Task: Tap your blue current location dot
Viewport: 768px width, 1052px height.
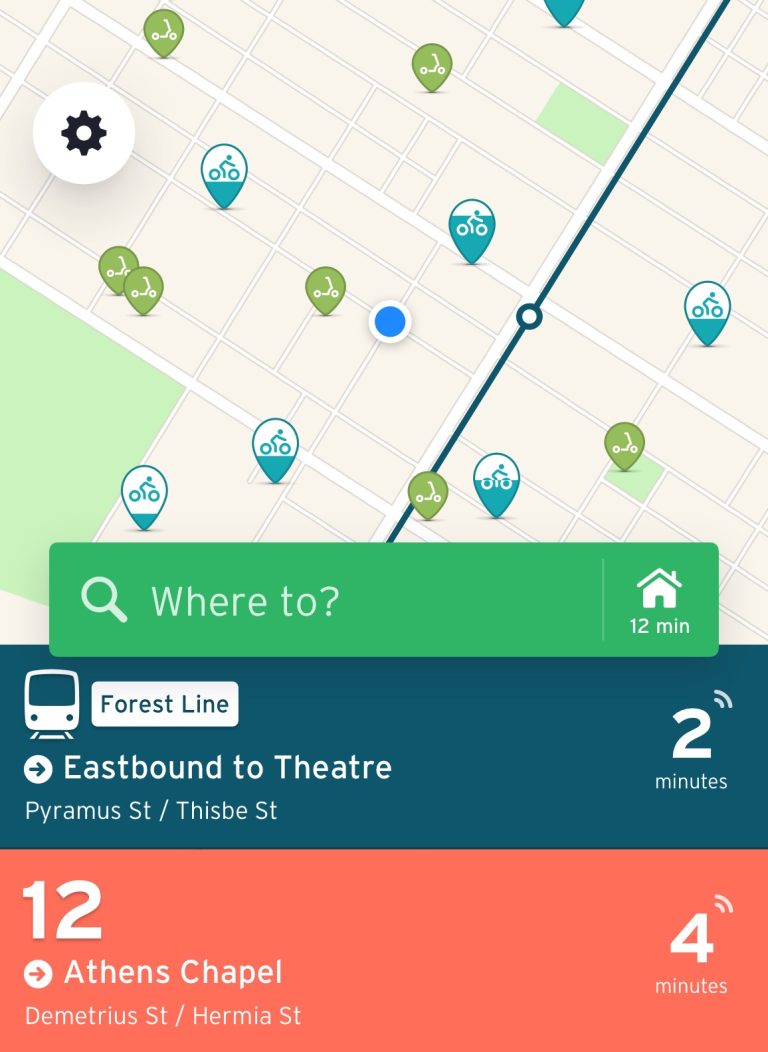Action: [389, 321]
